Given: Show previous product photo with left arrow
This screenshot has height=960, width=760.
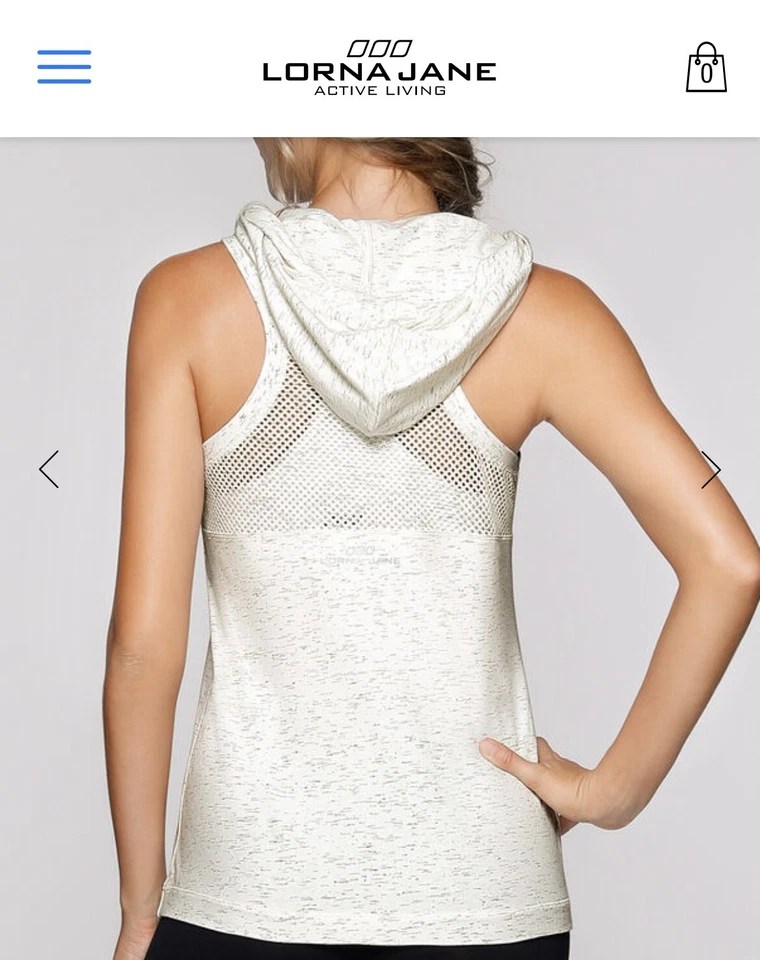Looking at the screenshot, I should pyautogui.click(x=50, y=467).
